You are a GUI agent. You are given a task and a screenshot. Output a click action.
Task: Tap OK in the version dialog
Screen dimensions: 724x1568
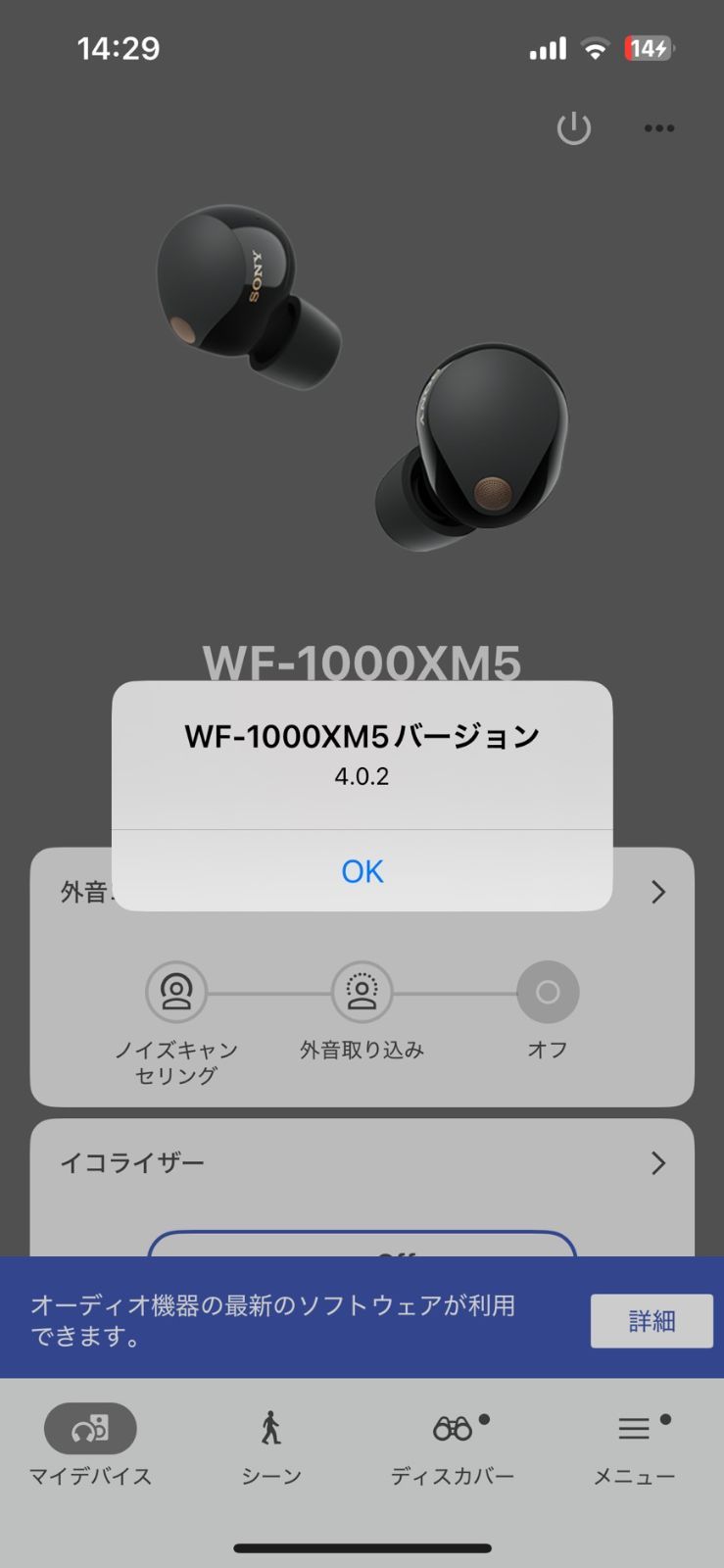[362, 871]
